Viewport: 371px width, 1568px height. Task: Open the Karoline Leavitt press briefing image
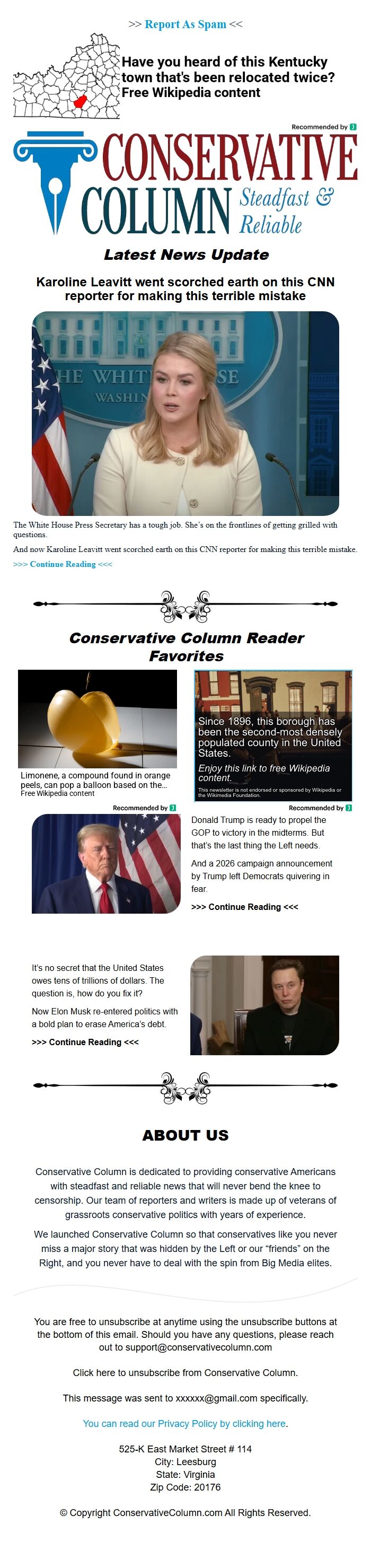click(x=185, y=413)
